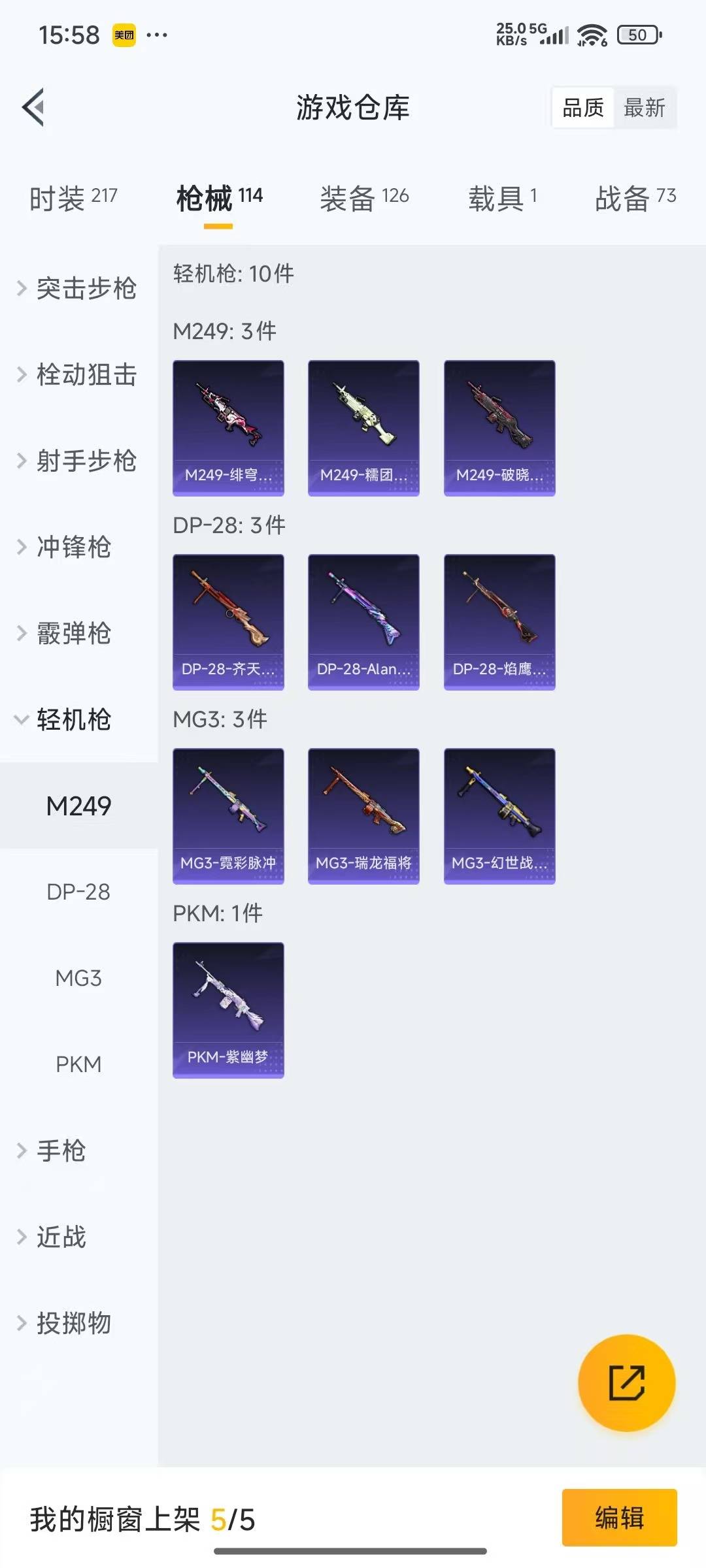Tap 编辑 to edit my showcase

(619, 1518)
